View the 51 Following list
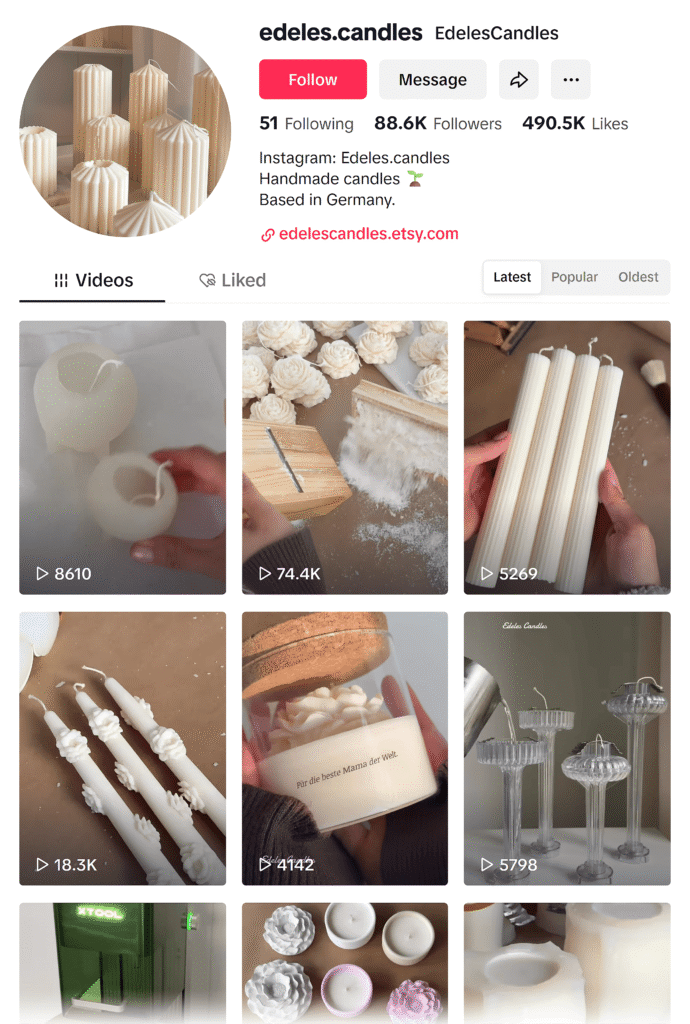The height and width of the screenshot is (1024, 690). [x=306, y=124]
